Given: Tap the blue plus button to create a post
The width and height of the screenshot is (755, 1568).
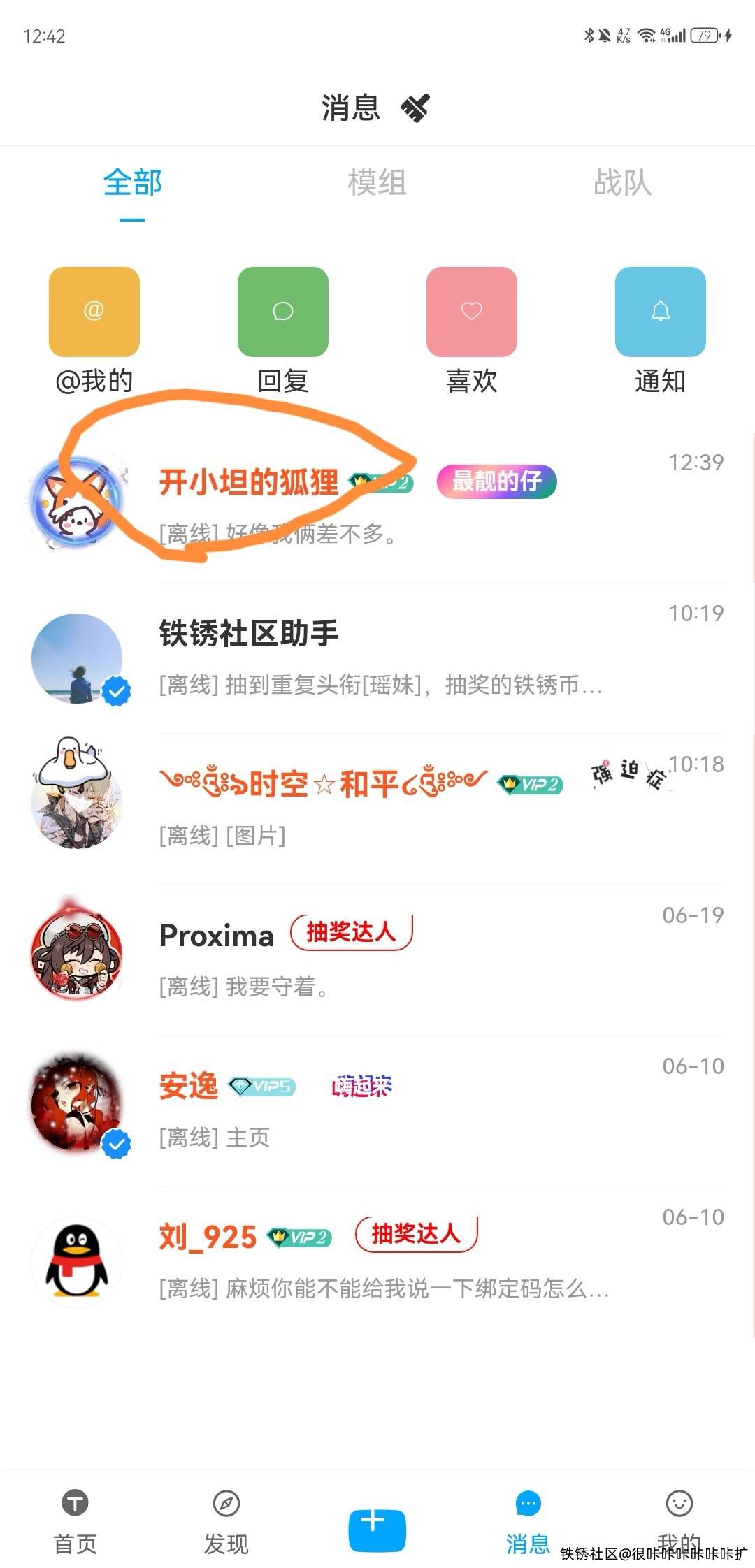Looking at the screenshot, I should click(x=377, y=1529).
